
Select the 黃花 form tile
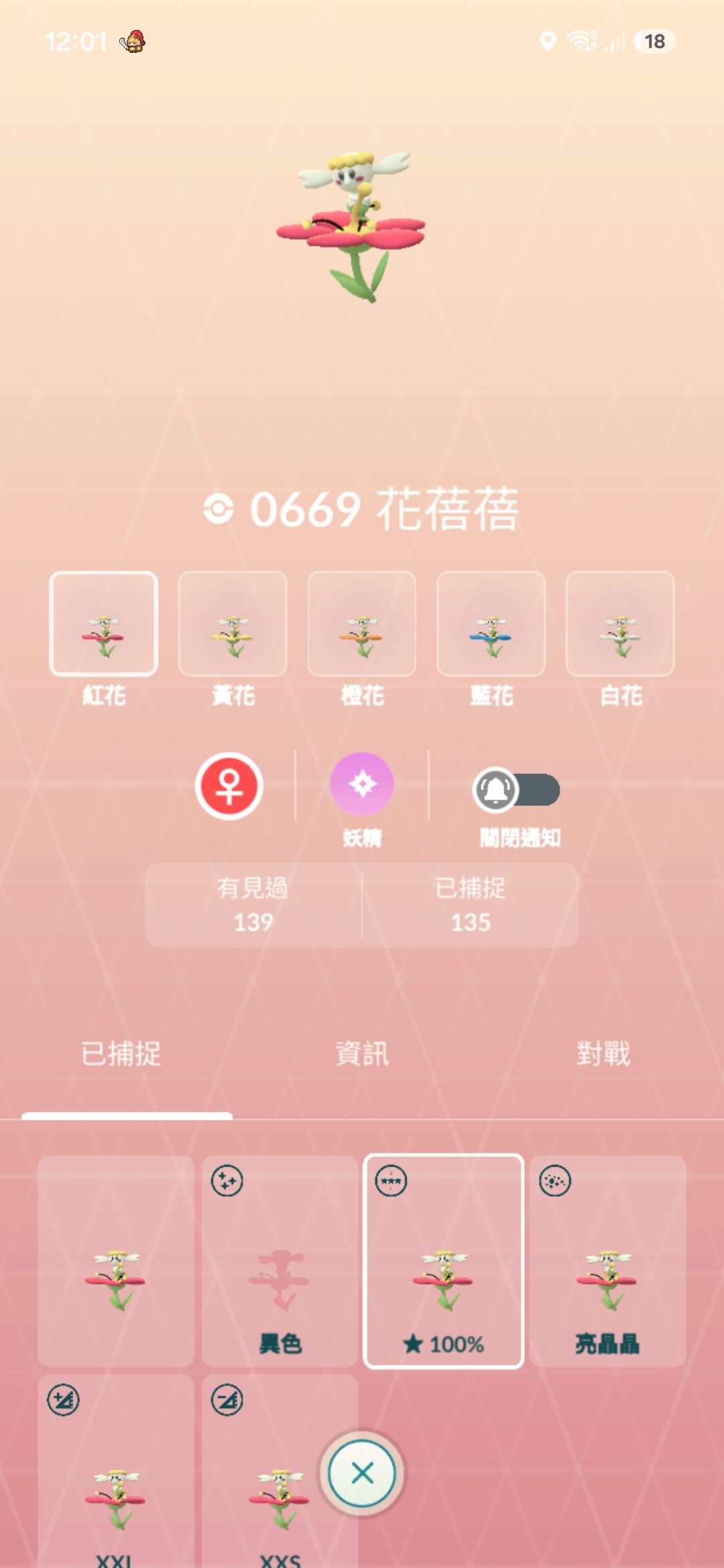click(233, 624)
